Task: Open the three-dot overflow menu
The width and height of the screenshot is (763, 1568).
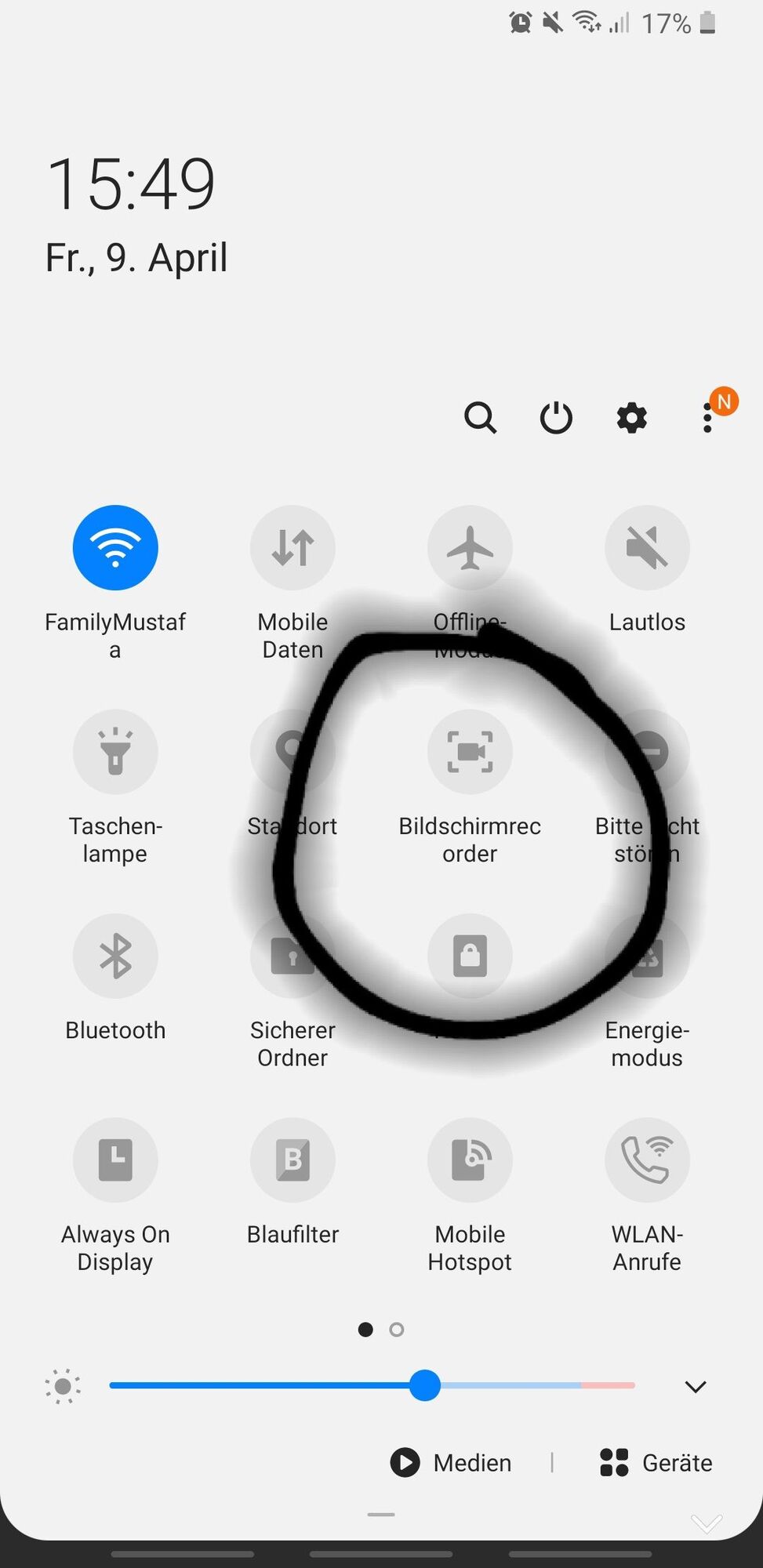Action: pyautogui.click(x=707, y=418)
